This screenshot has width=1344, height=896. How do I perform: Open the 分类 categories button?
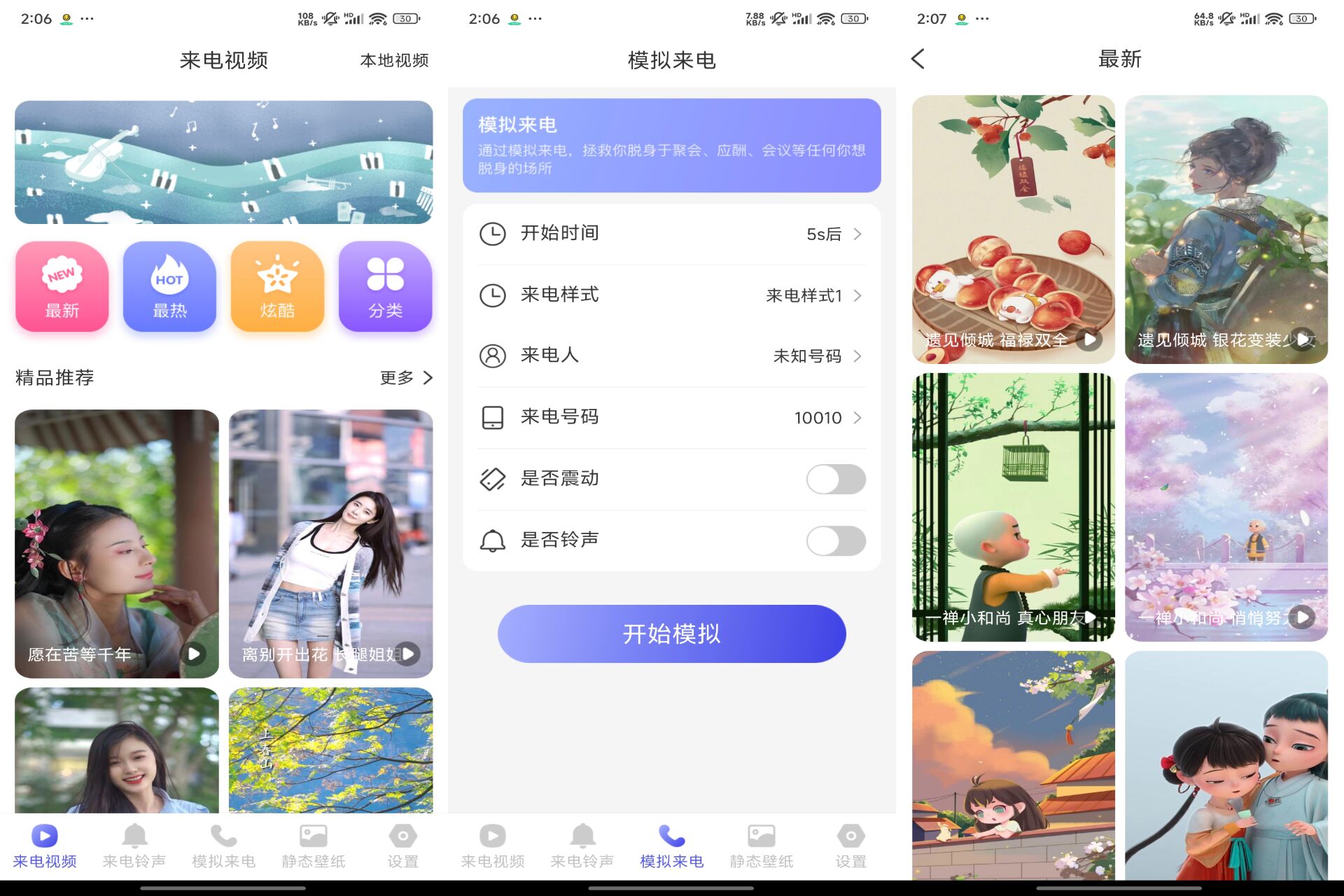point(385,286)
